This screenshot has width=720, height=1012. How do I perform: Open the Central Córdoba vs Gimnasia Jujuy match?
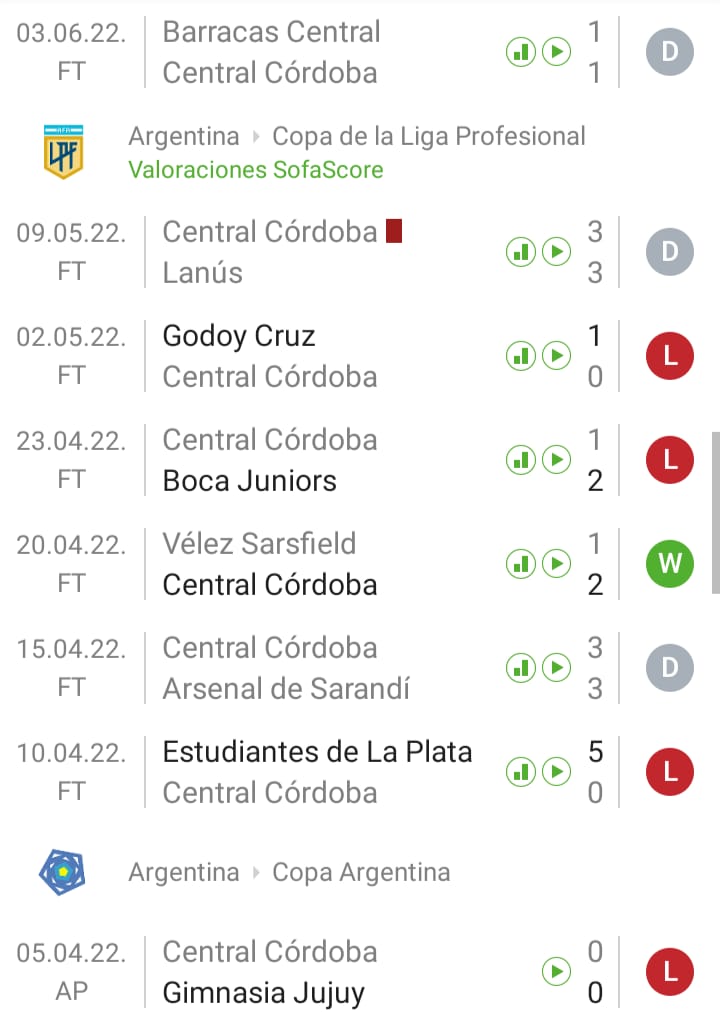[x=270, y=972]
